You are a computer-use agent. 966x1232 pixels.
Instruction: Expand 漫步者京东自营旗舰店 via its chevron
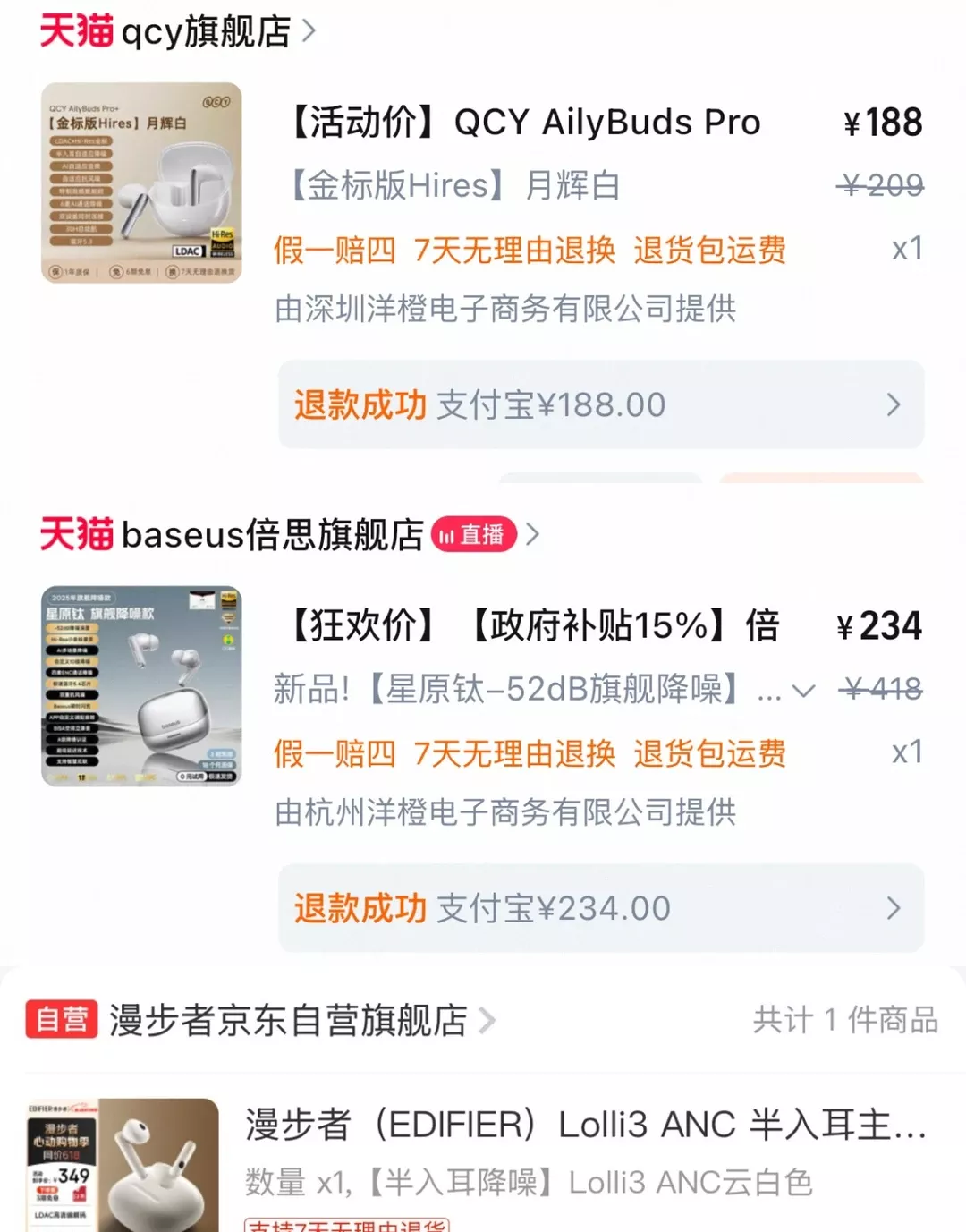(x=488, y=1019)
